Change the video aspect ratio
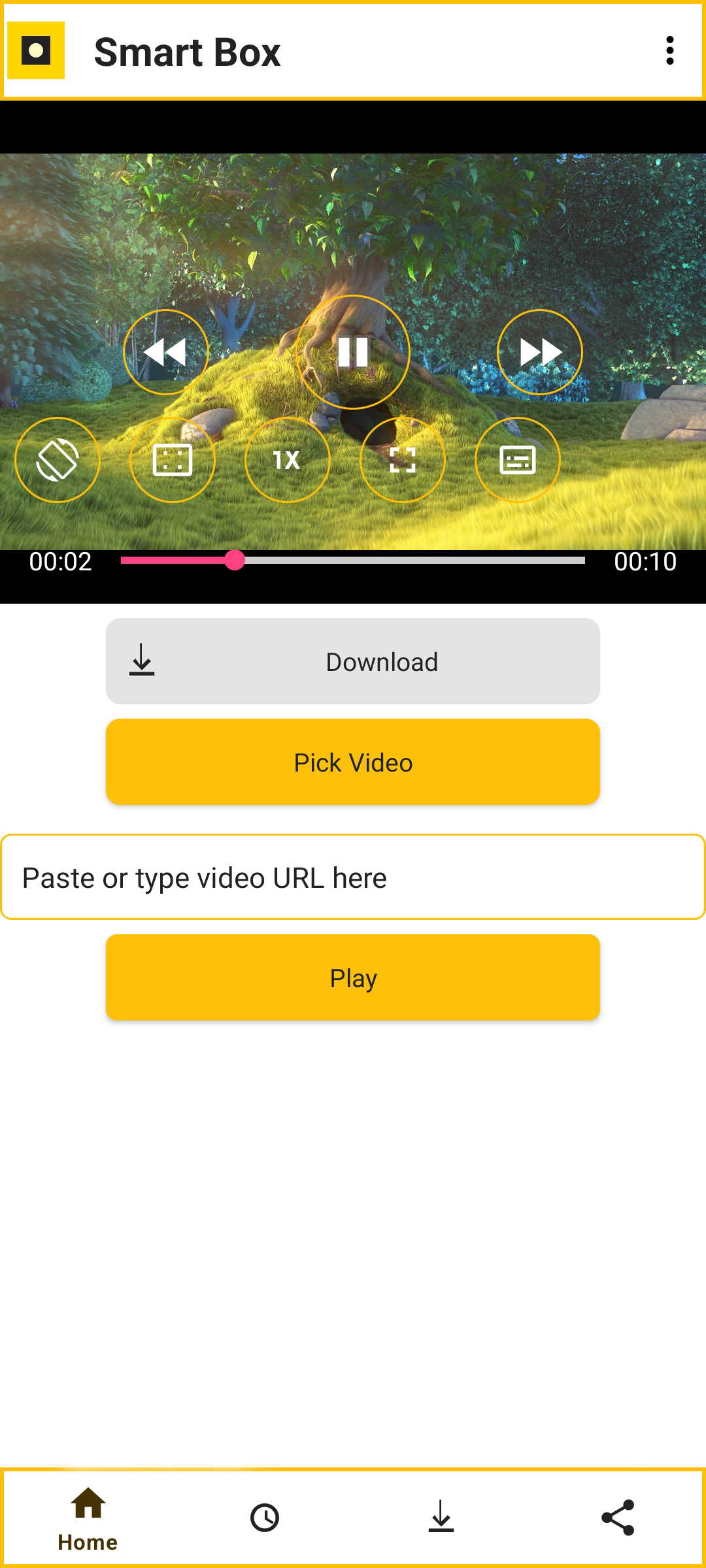 (173, 460)
